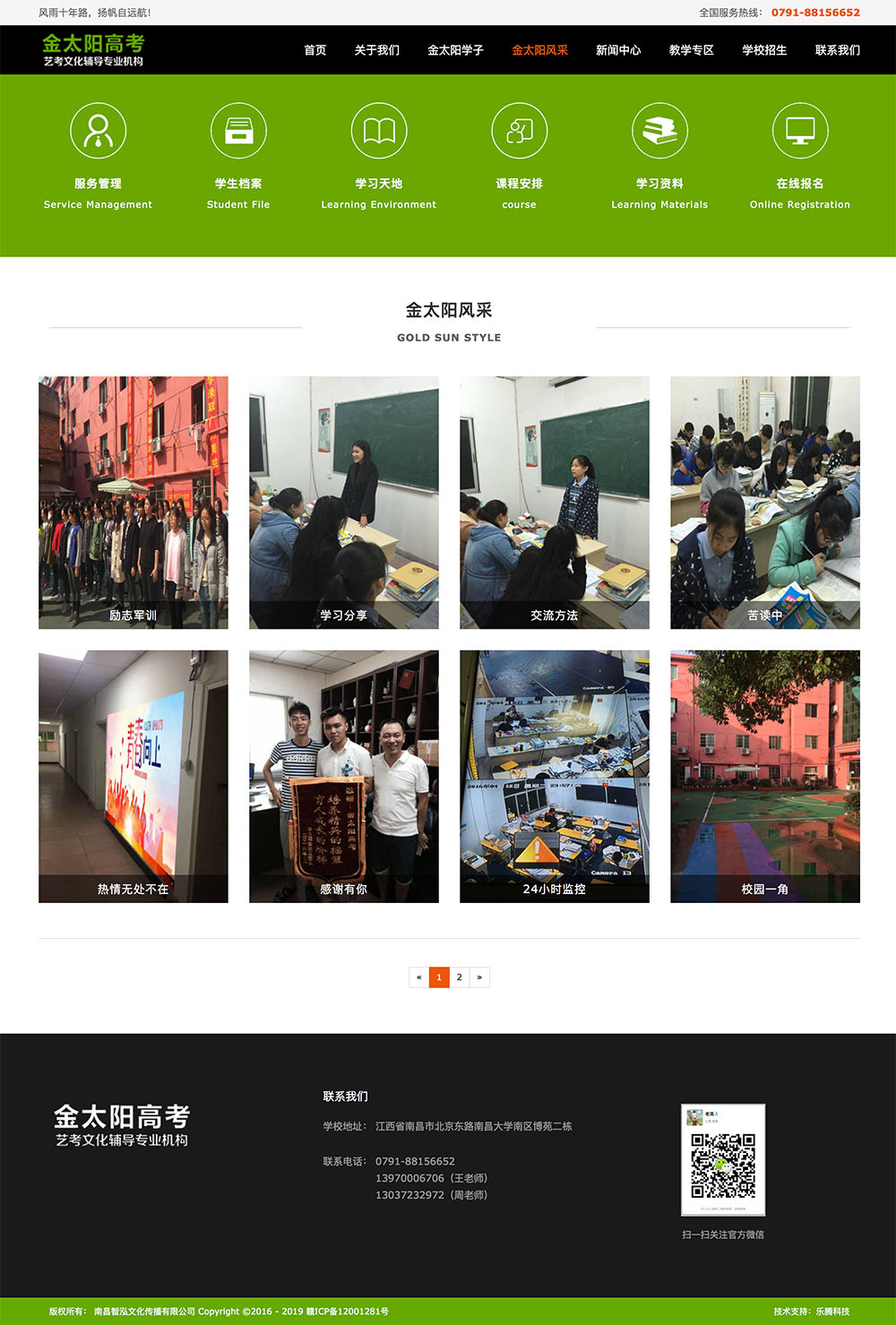Open 金太阳学子 section
This screenshot has height=1325, width=896.
(455, 50)
